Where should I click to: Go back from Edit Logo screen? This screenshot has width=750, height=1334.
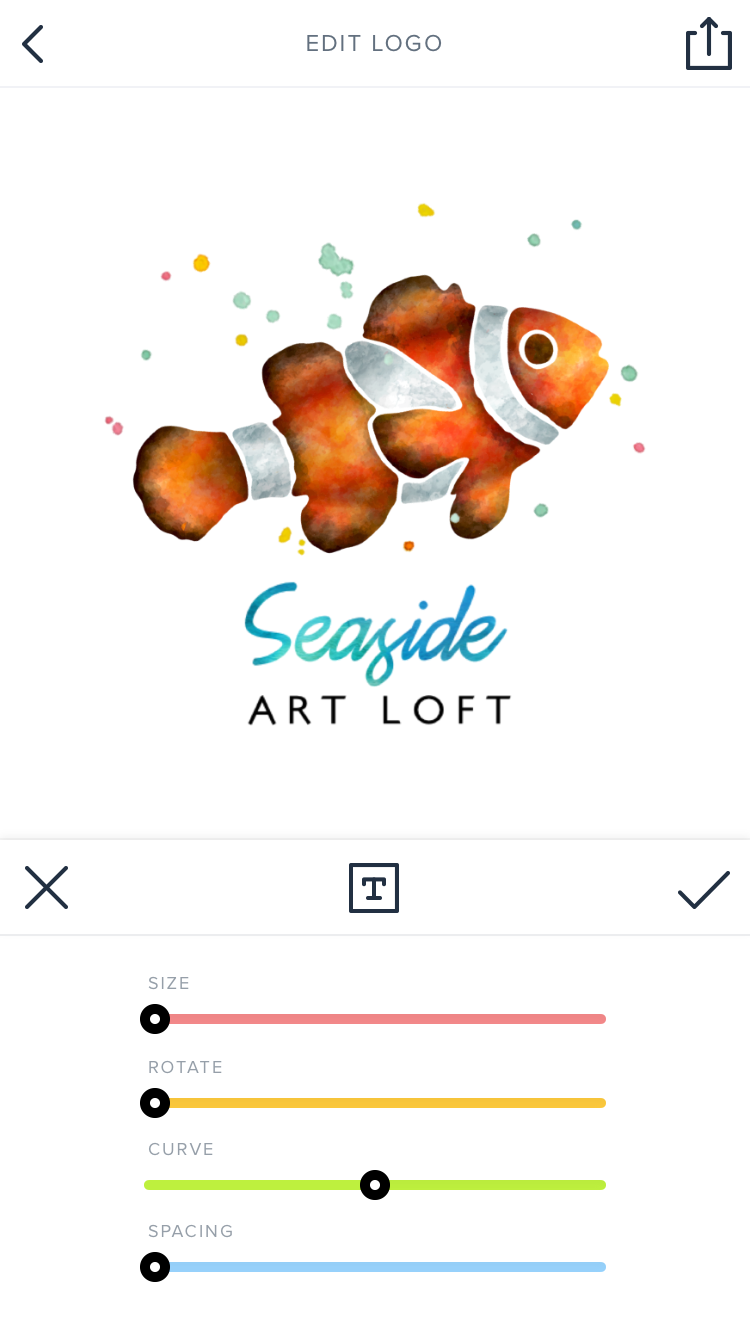point(33,44)
